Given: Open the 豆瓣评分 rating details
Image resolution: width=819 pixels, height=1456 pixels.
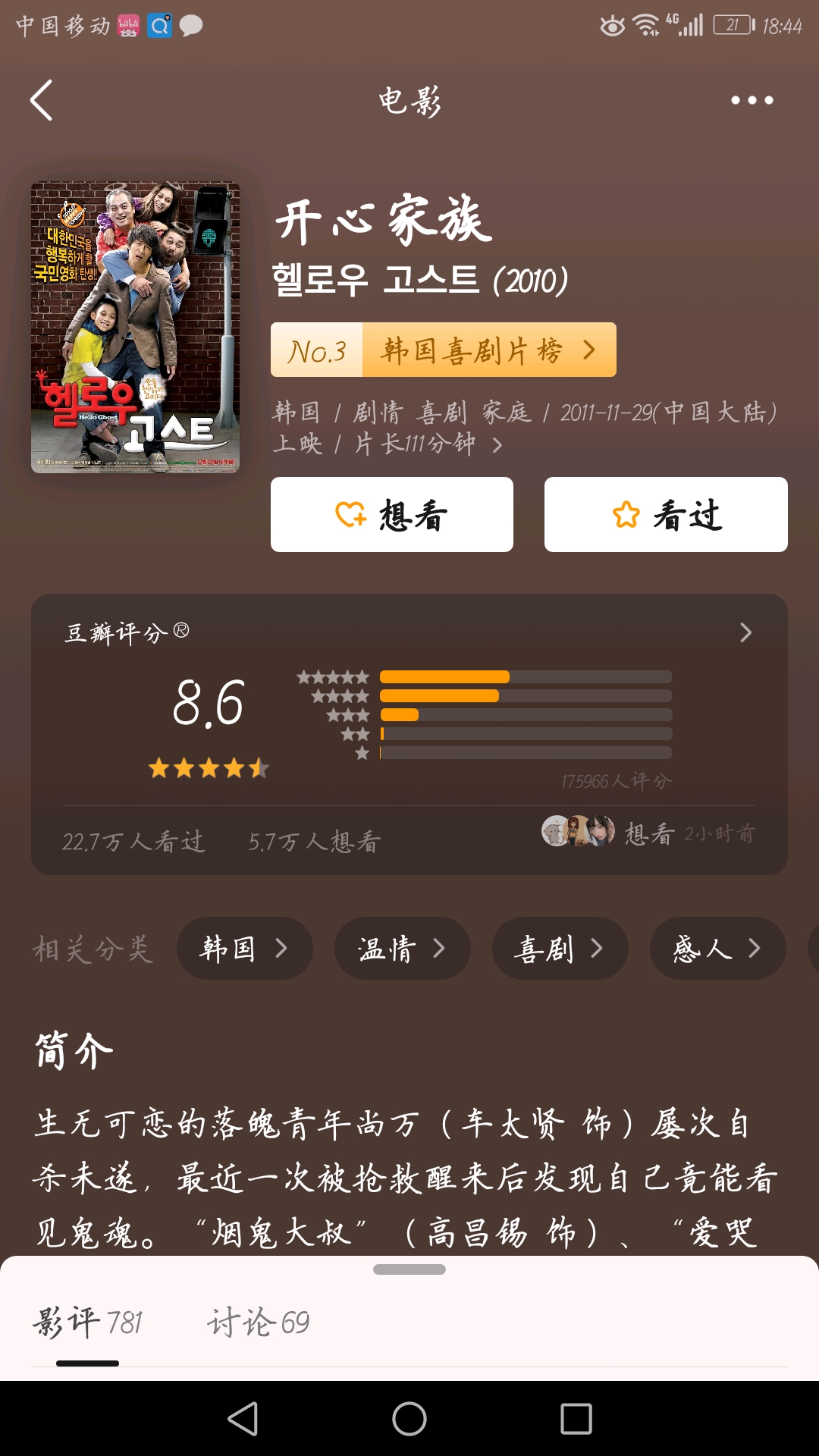Looking at the screenshot, I should click(x=745, y=632).
